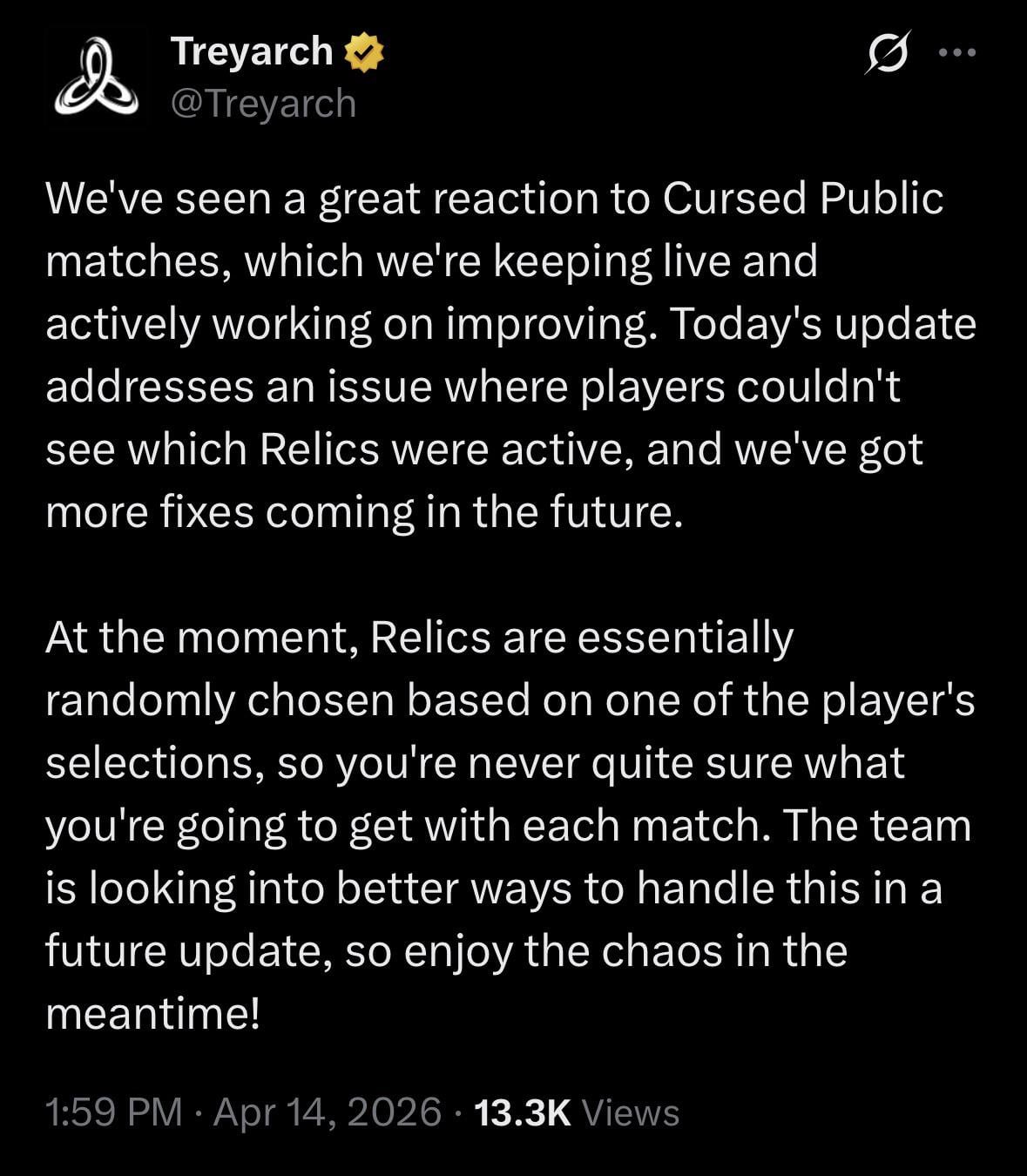Open the tweet's overflow menu
This screenshot has height=1176, width=1027.
click(958, 53)
